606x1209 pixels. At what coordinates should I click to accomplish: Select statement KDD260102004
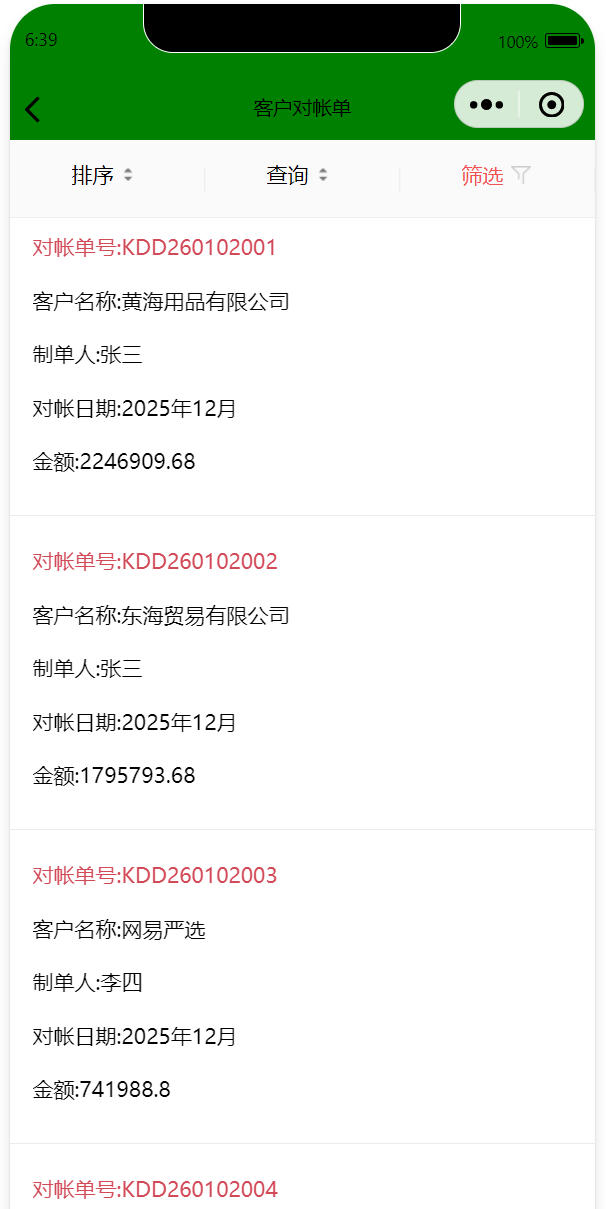tap(155, 1189)
